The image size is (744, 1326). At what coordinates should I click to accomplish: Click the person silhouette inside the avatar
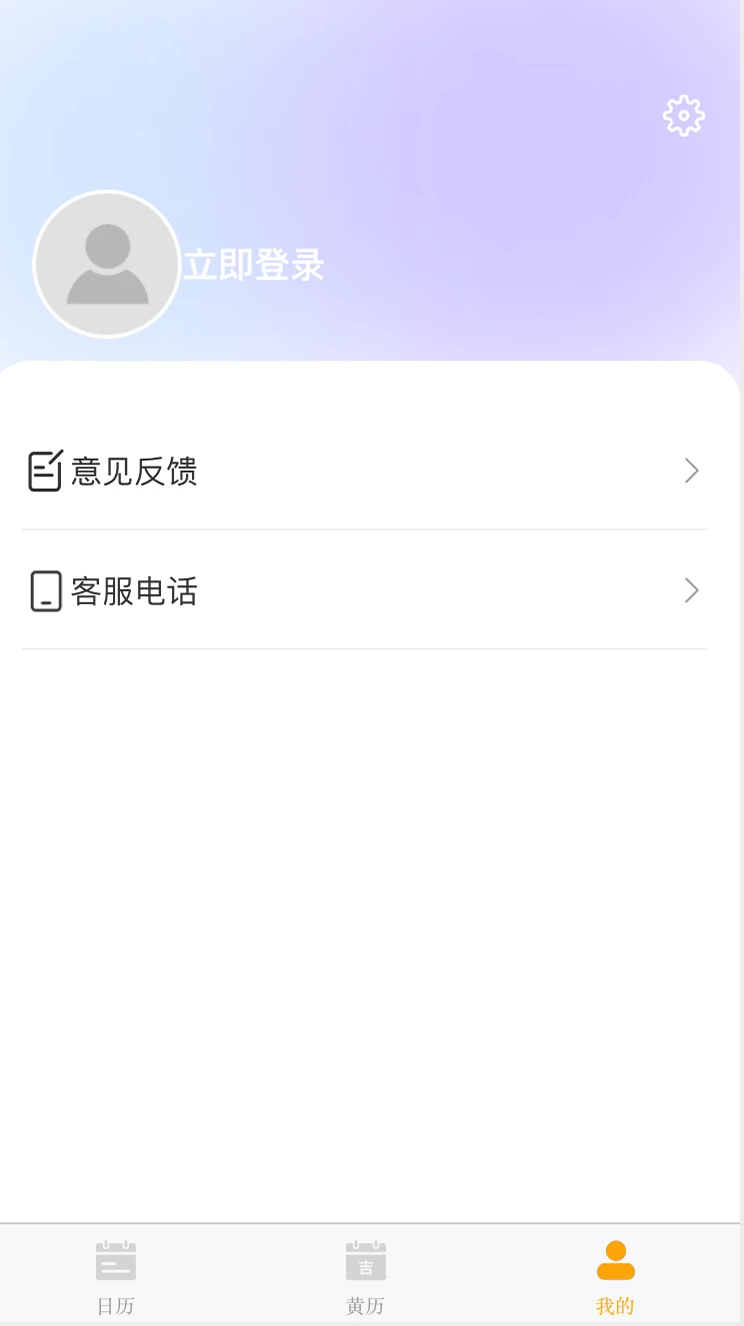[107, 263]
